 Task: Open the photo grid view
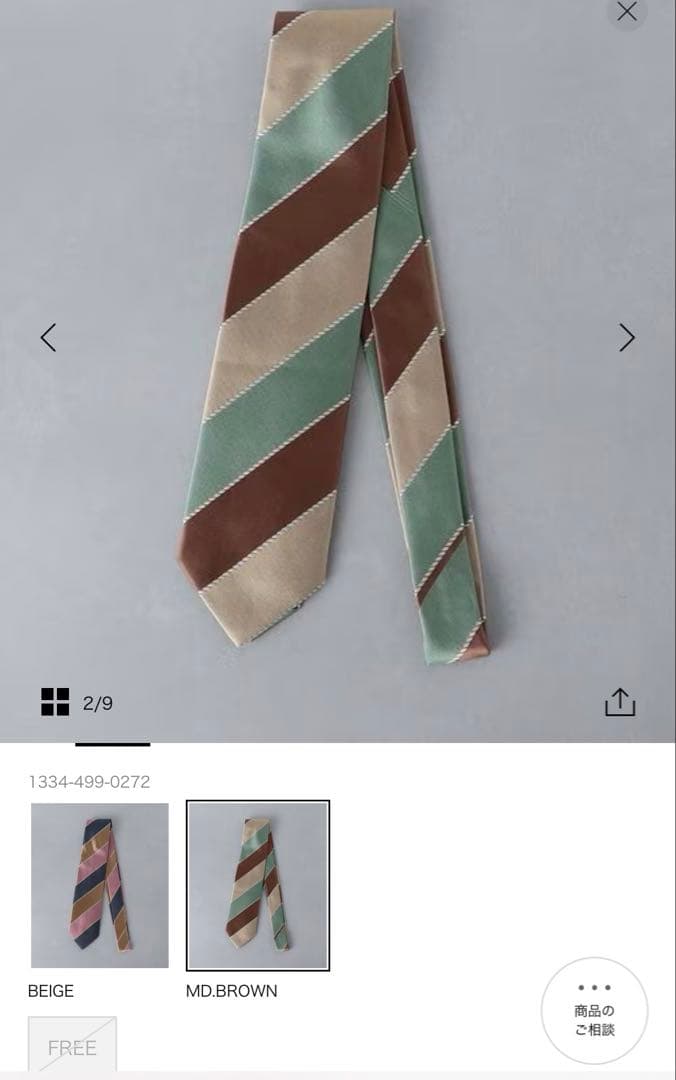55,702
